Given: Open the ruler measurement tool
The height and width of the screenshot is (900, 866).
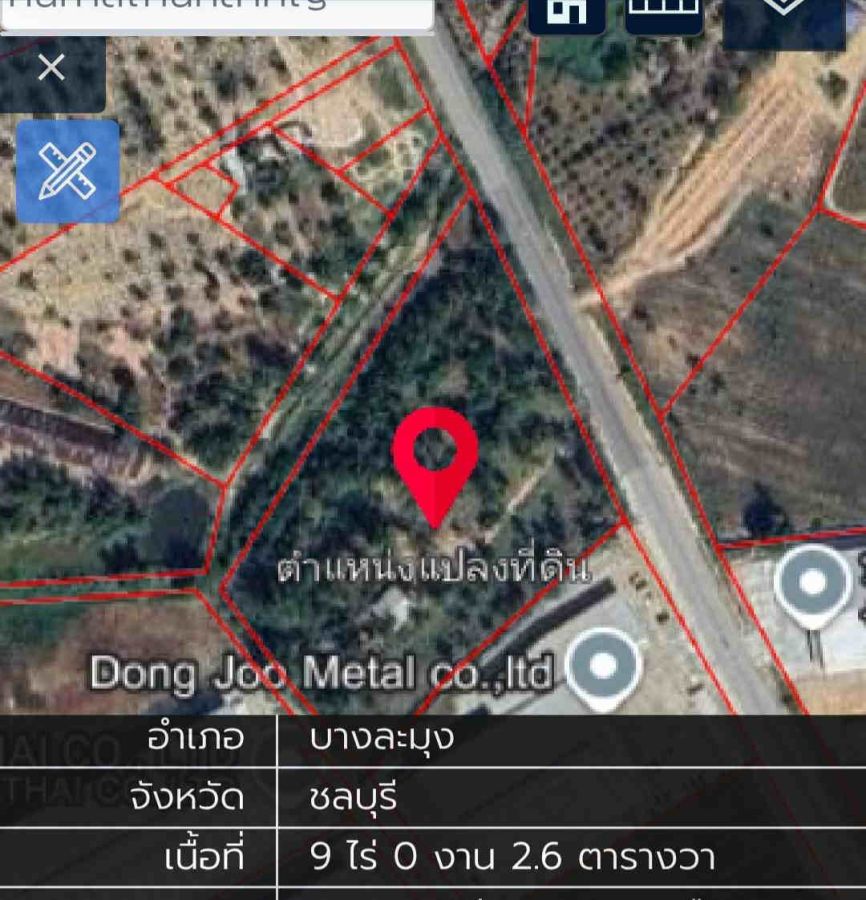Looking at the screenshot, I should coord(664,14).
